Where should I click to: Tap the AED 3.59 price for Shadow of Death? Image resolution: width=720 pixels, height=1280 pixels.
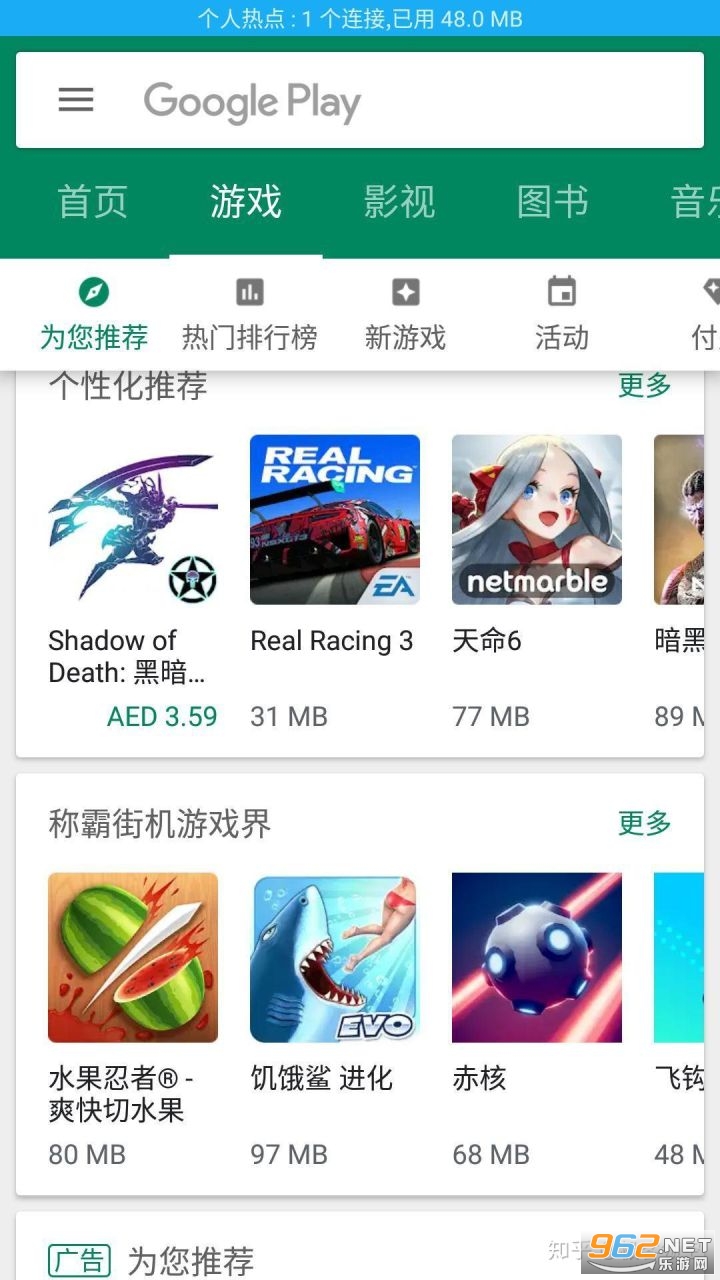click(161, 716)
